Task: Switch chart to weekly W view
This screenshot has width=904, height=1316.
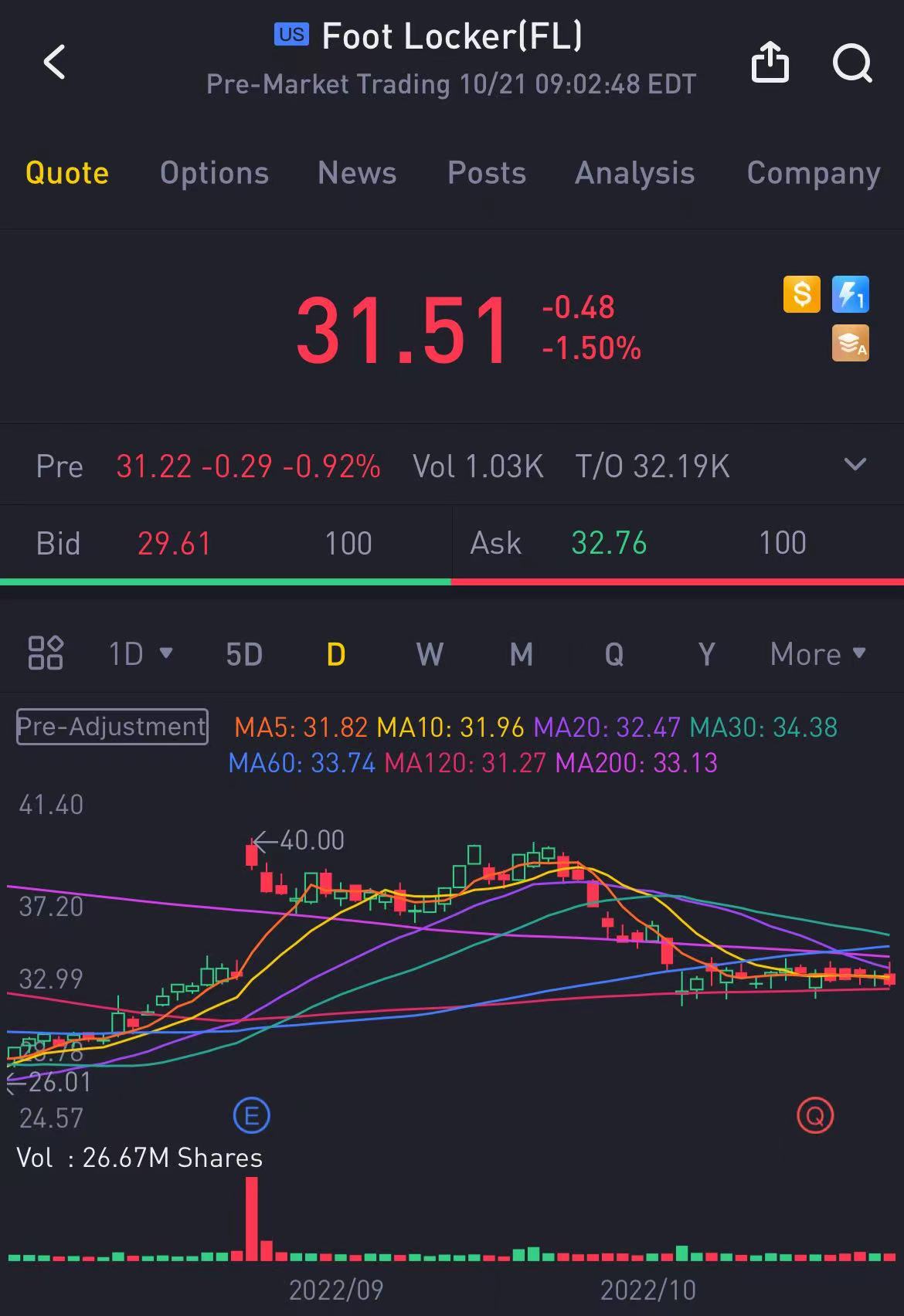Action: pyautogui.click(x=430, y=654)
